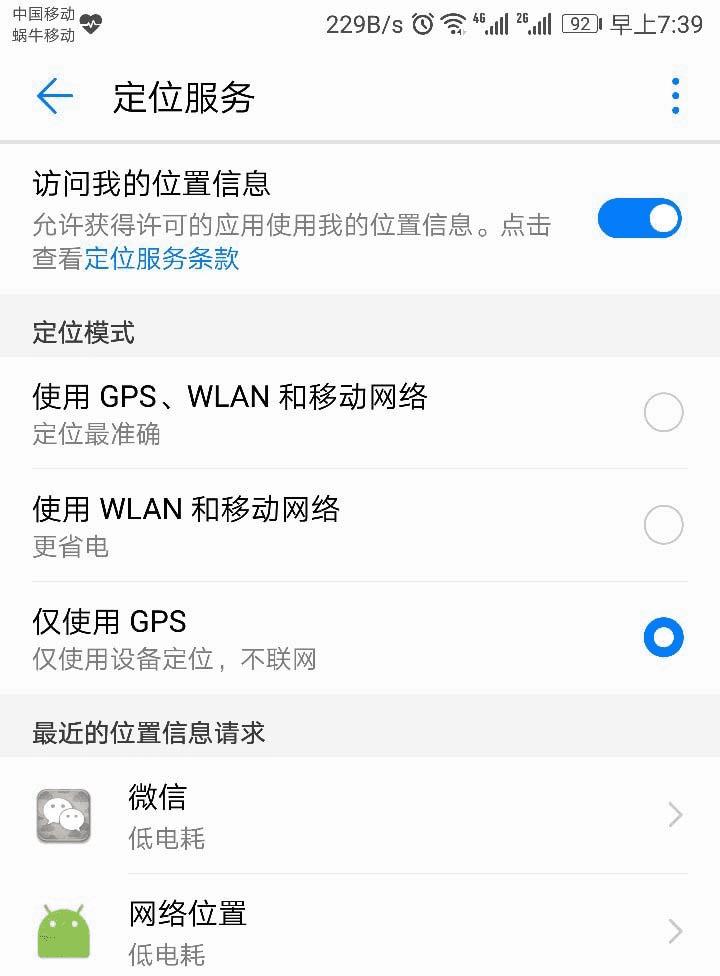The height and width of the screenshot is (976, 720).
Task: Open 微信 location request details
Action: pyautogui.click(x=360, y=815)
